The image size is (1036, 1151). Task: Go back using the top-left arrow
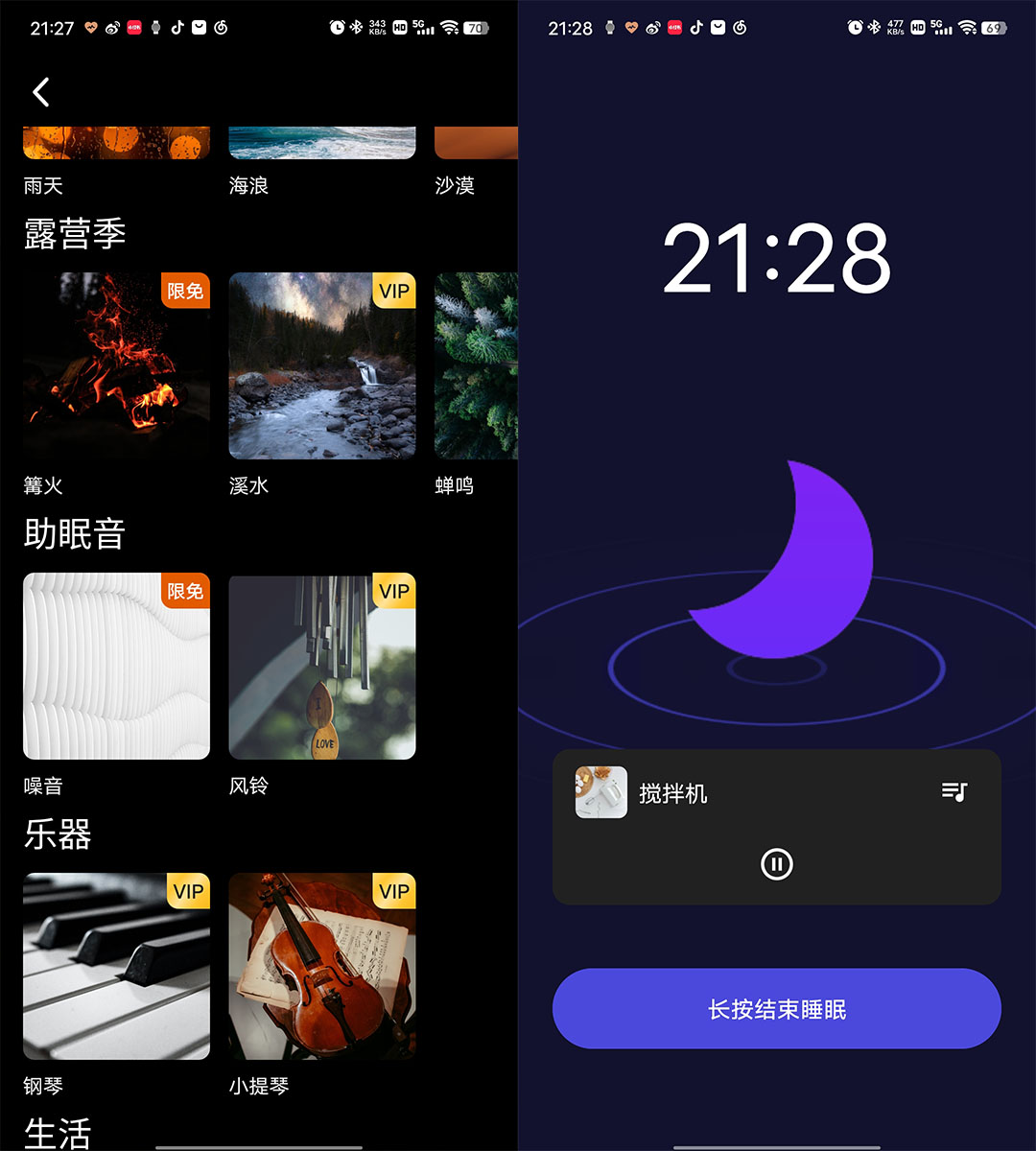pyautogui.click(x=40, y=92)
